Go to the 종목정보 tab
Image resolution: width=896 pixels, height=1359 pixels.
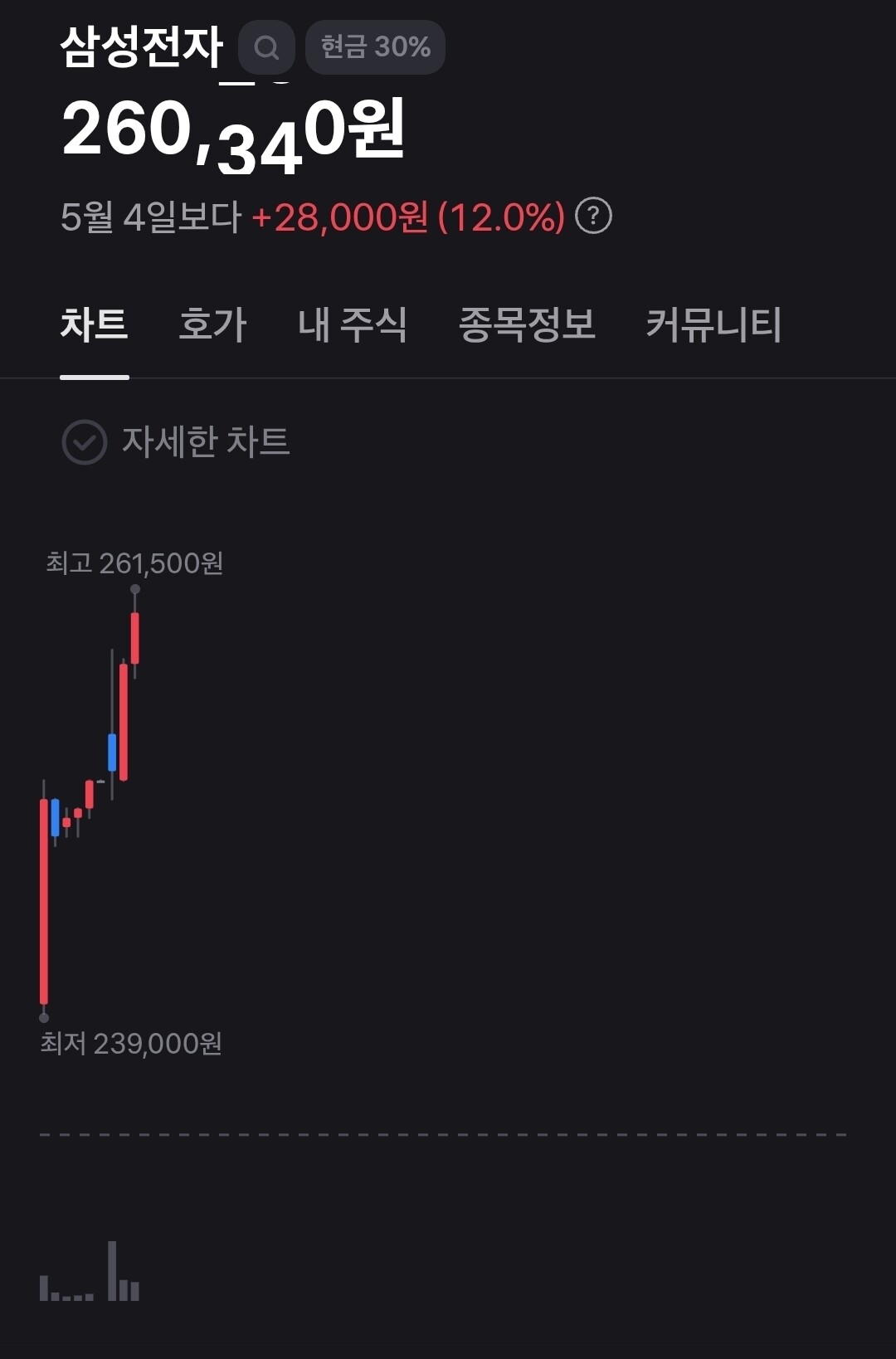coord(527,324)
